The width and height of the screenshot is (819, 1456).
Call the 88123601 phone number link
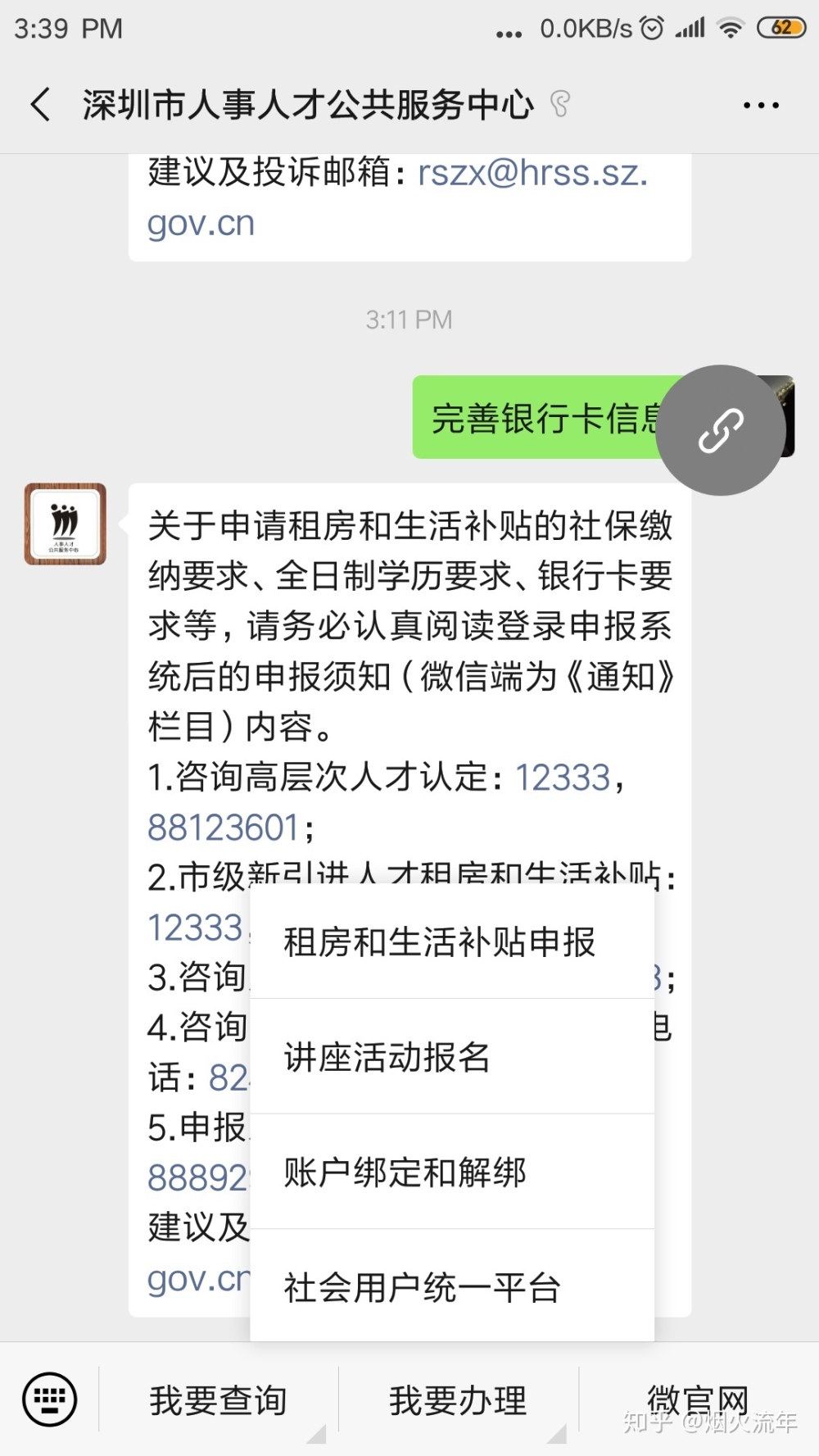pyautogui.click(x=223, y=828)
